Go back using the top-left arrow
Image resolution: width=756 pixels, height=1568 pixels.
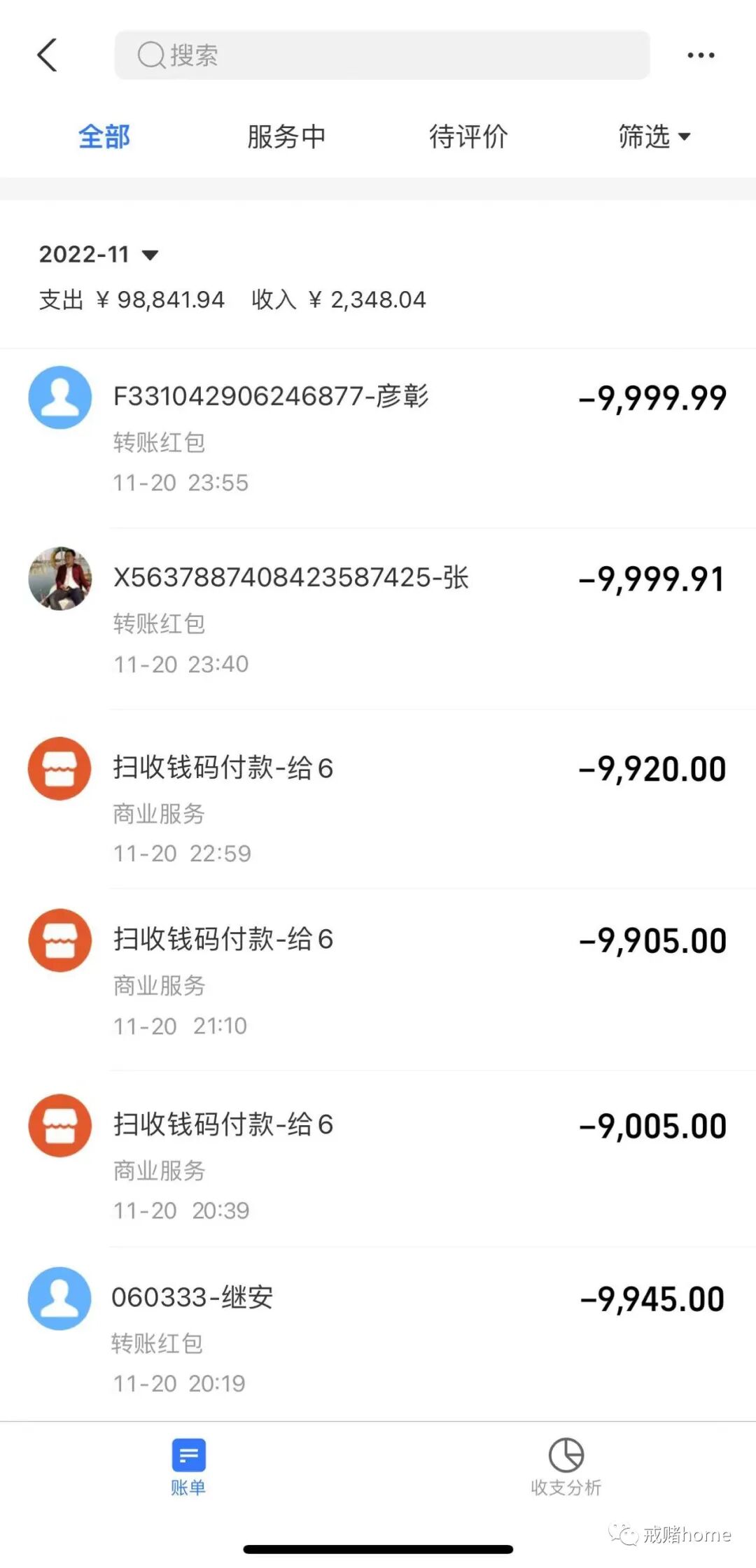[x=47, y=55]
